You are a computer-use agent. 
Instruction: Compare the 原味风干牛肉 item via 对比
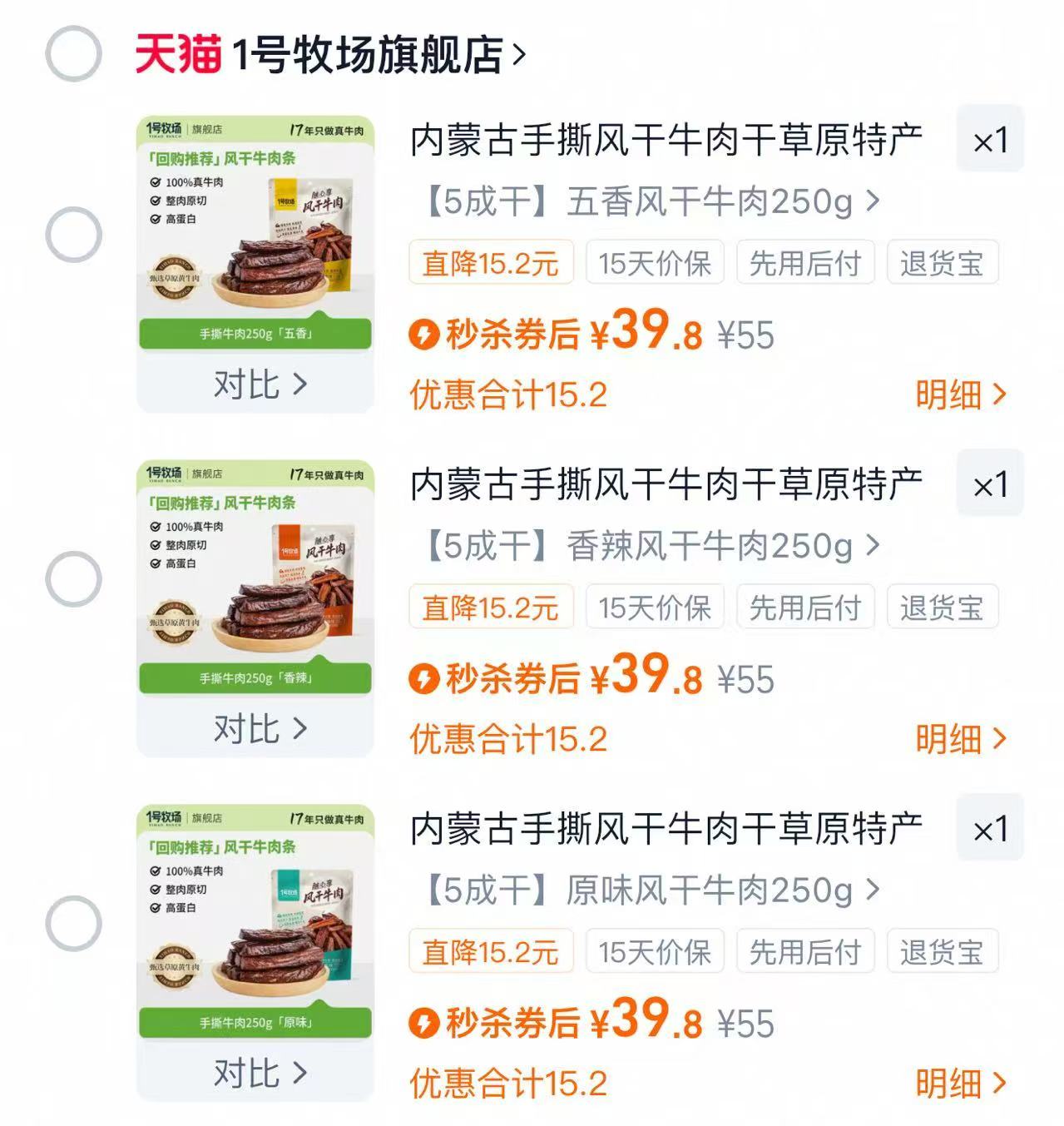coord(259,1074)
